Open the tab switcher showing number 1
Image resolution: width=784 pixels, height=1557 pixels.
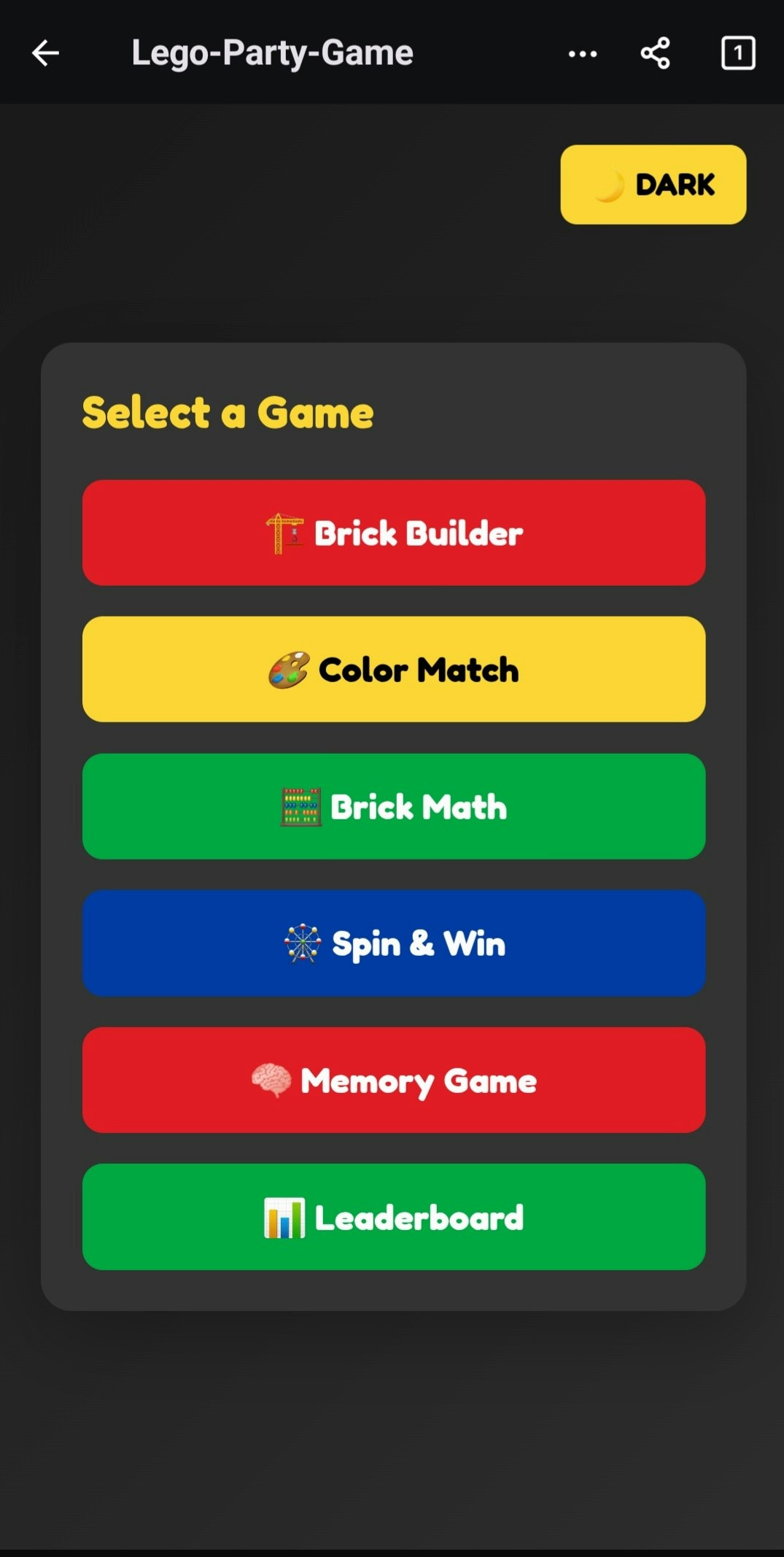737,52
